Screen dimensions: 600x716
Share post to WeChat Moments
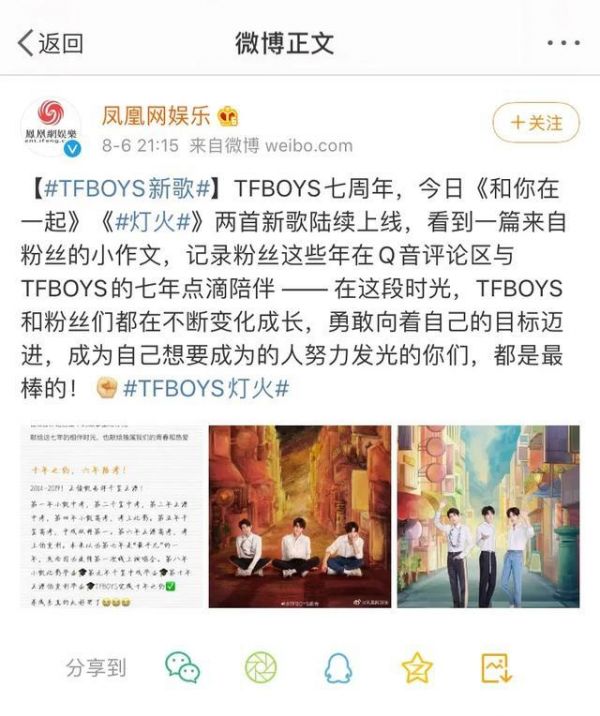click(260, 666)
